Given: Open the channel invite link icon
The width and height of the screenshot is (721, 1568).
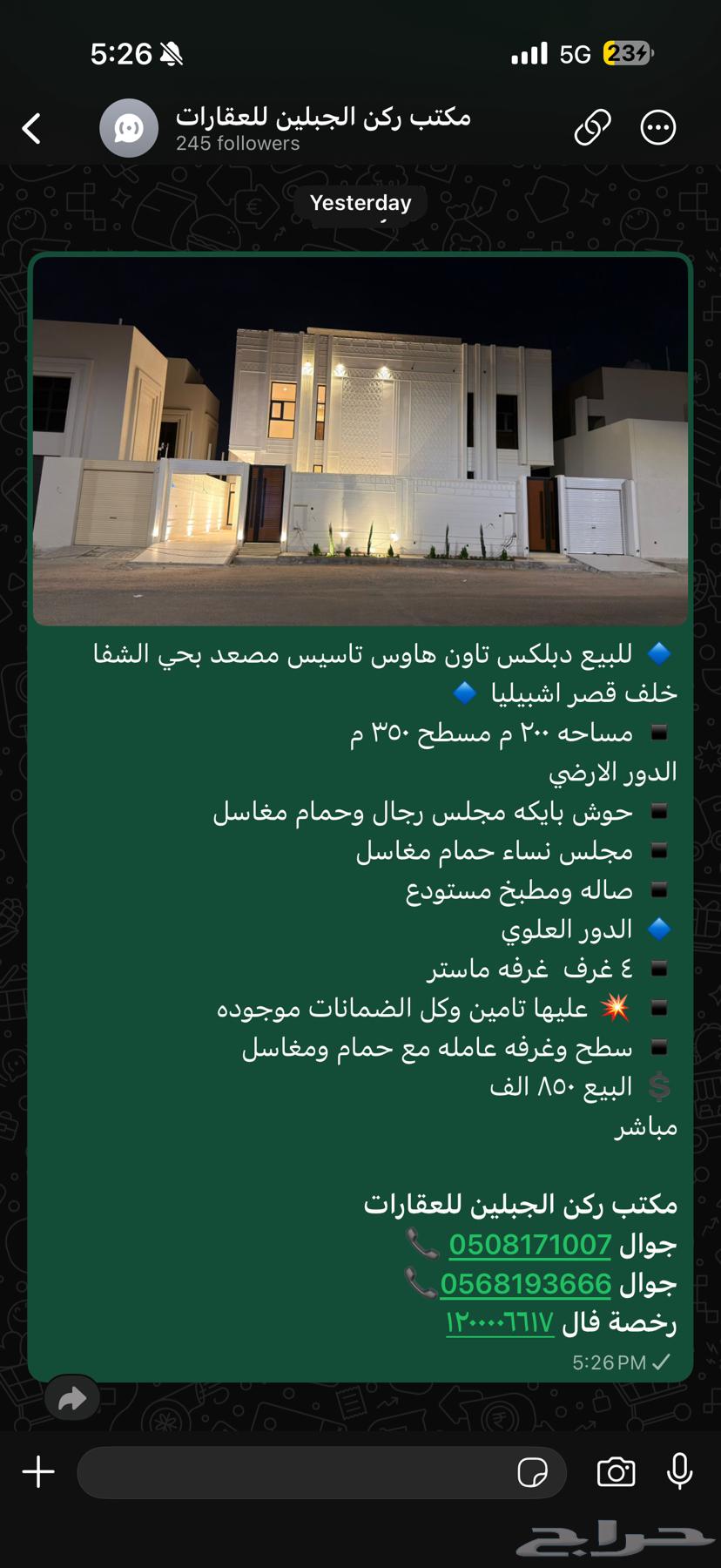Looking at the screenshot, I should tap(593, 127).
